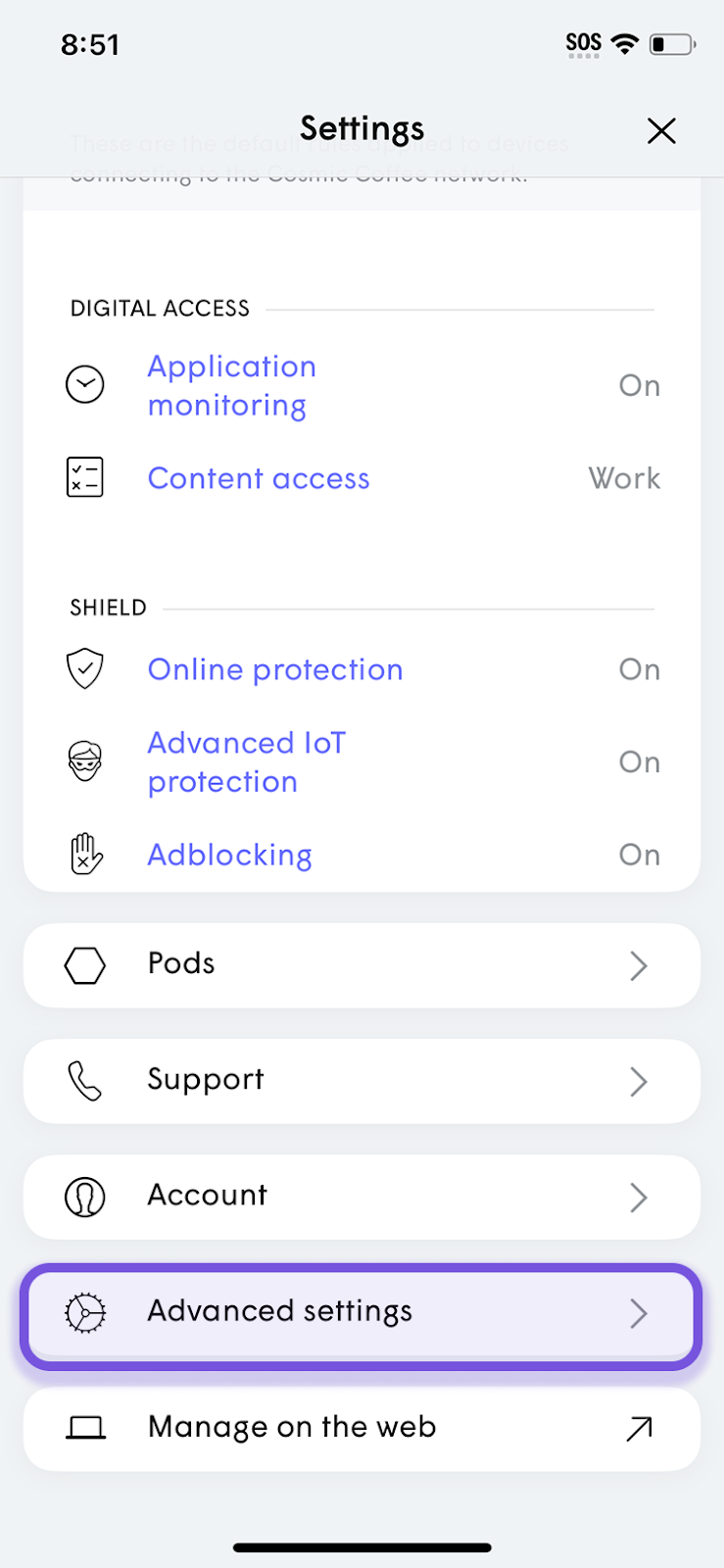Click the Support phone icon
724x1568 pixels.
click(84, 1080)
